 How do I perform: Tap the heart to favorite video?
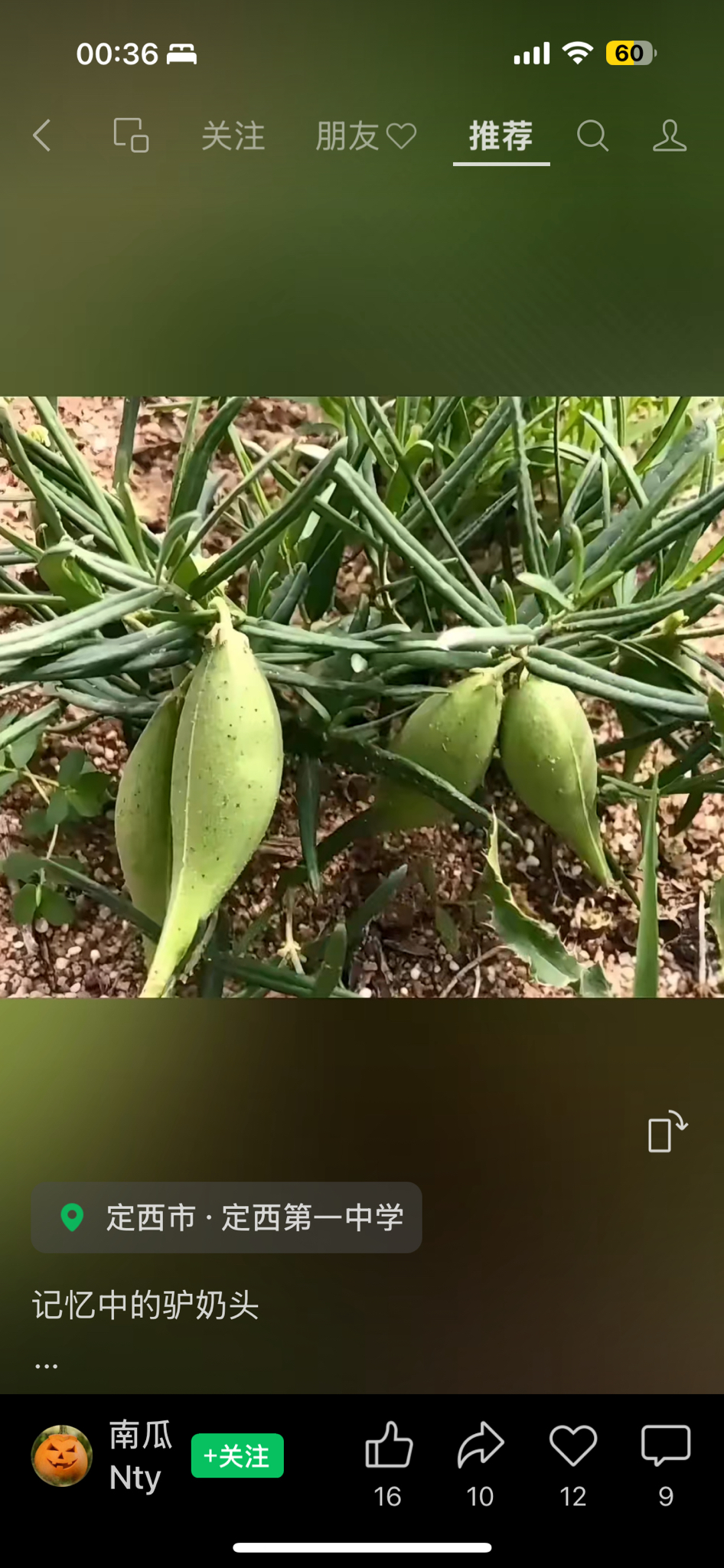[x=573, y=1445]
